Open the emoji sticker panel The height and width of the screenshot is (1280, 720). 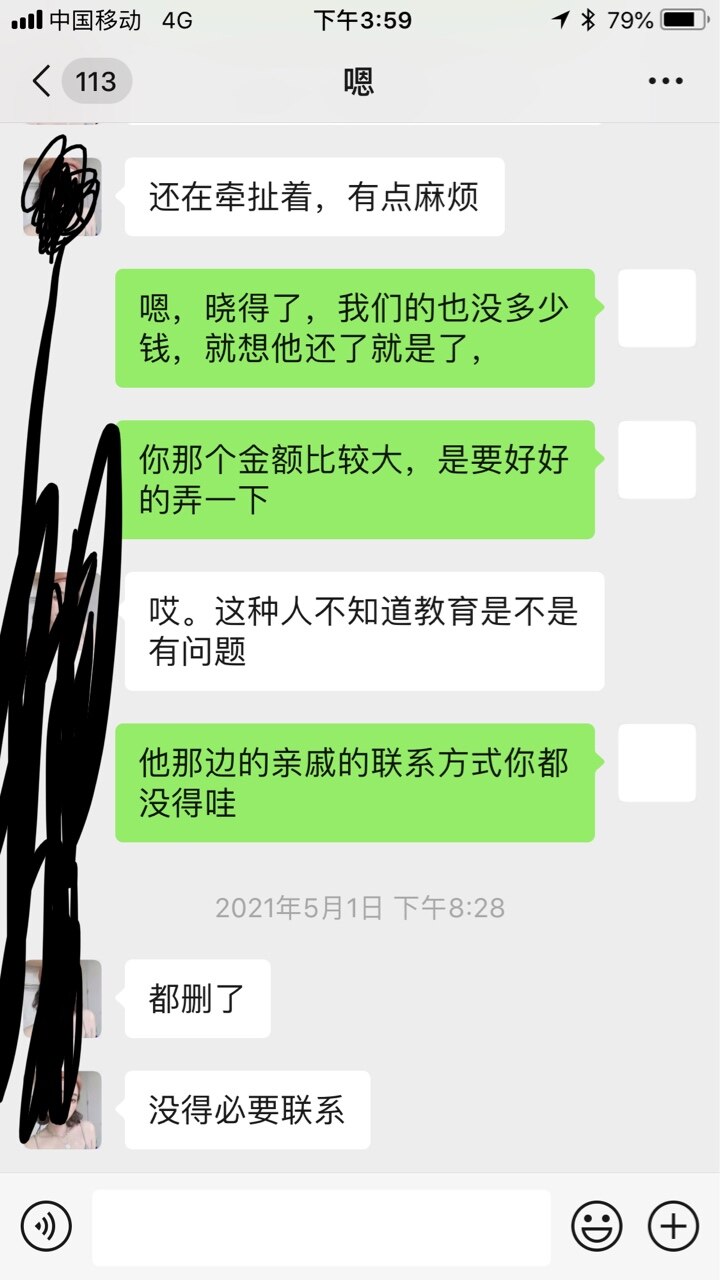point(596,1226)
